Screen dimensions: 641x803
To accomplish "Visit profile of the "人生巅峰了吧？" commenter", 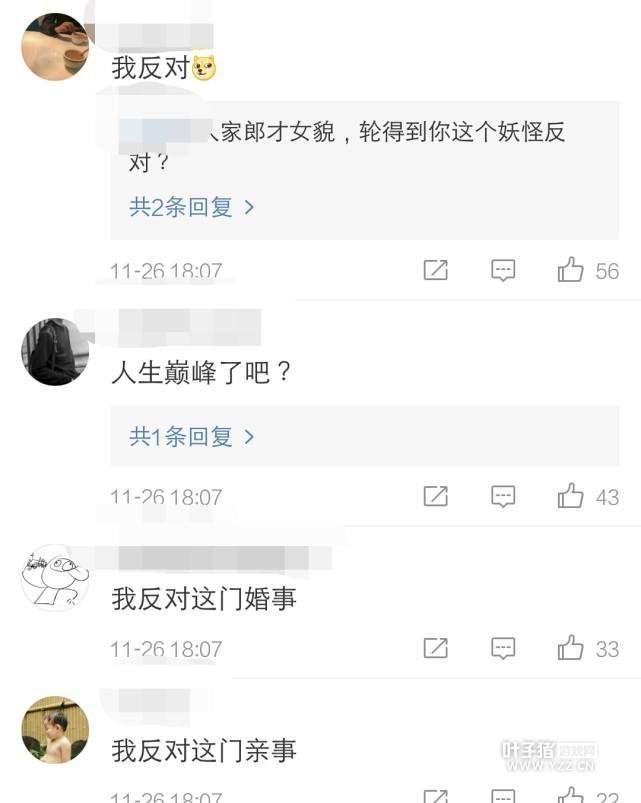I will click(x=55, y=352).
